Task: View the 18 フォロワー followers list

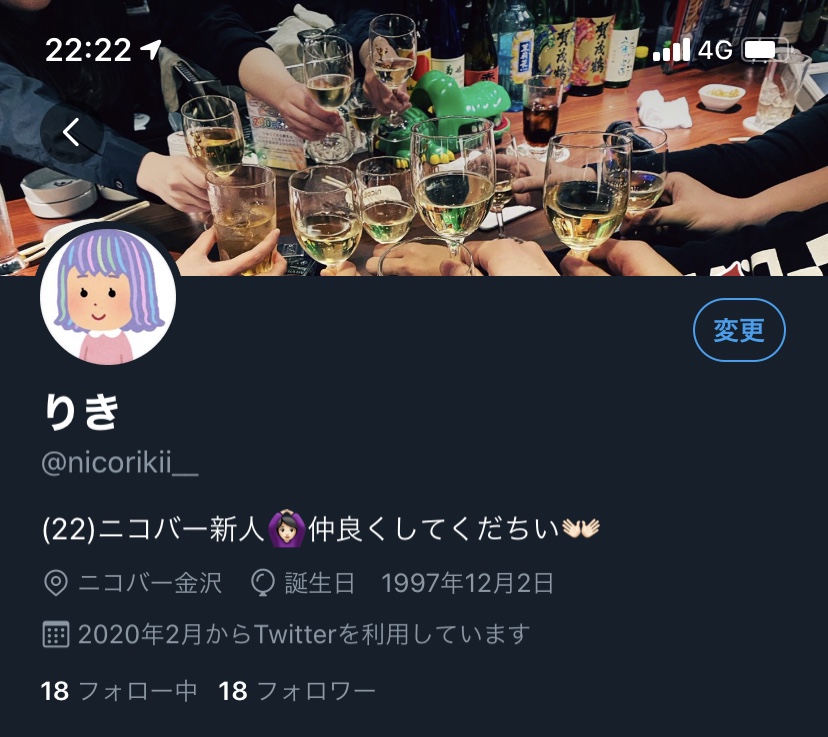Action: click(x=297, y=691)
